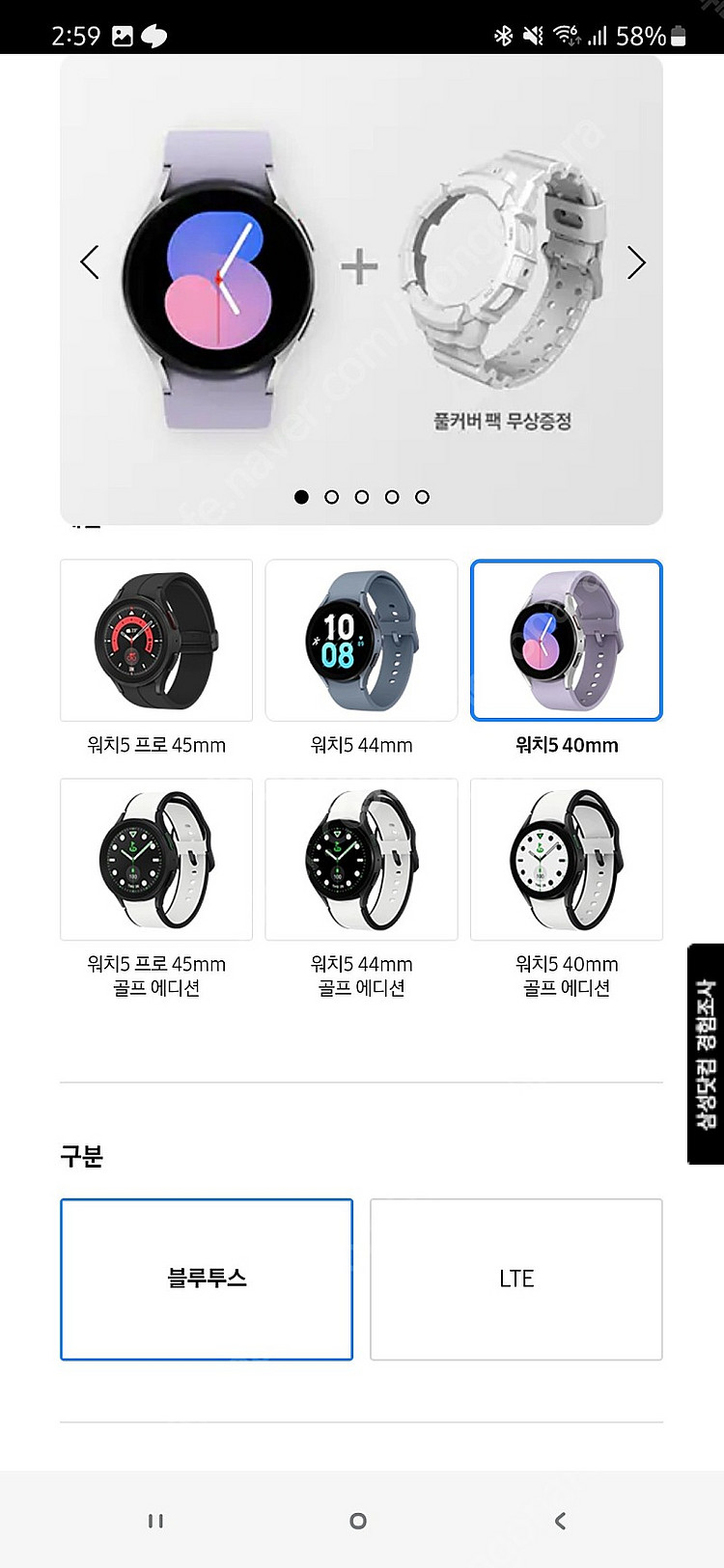Switch to the LTE option
The image size is (724, 1568).
516,1279
